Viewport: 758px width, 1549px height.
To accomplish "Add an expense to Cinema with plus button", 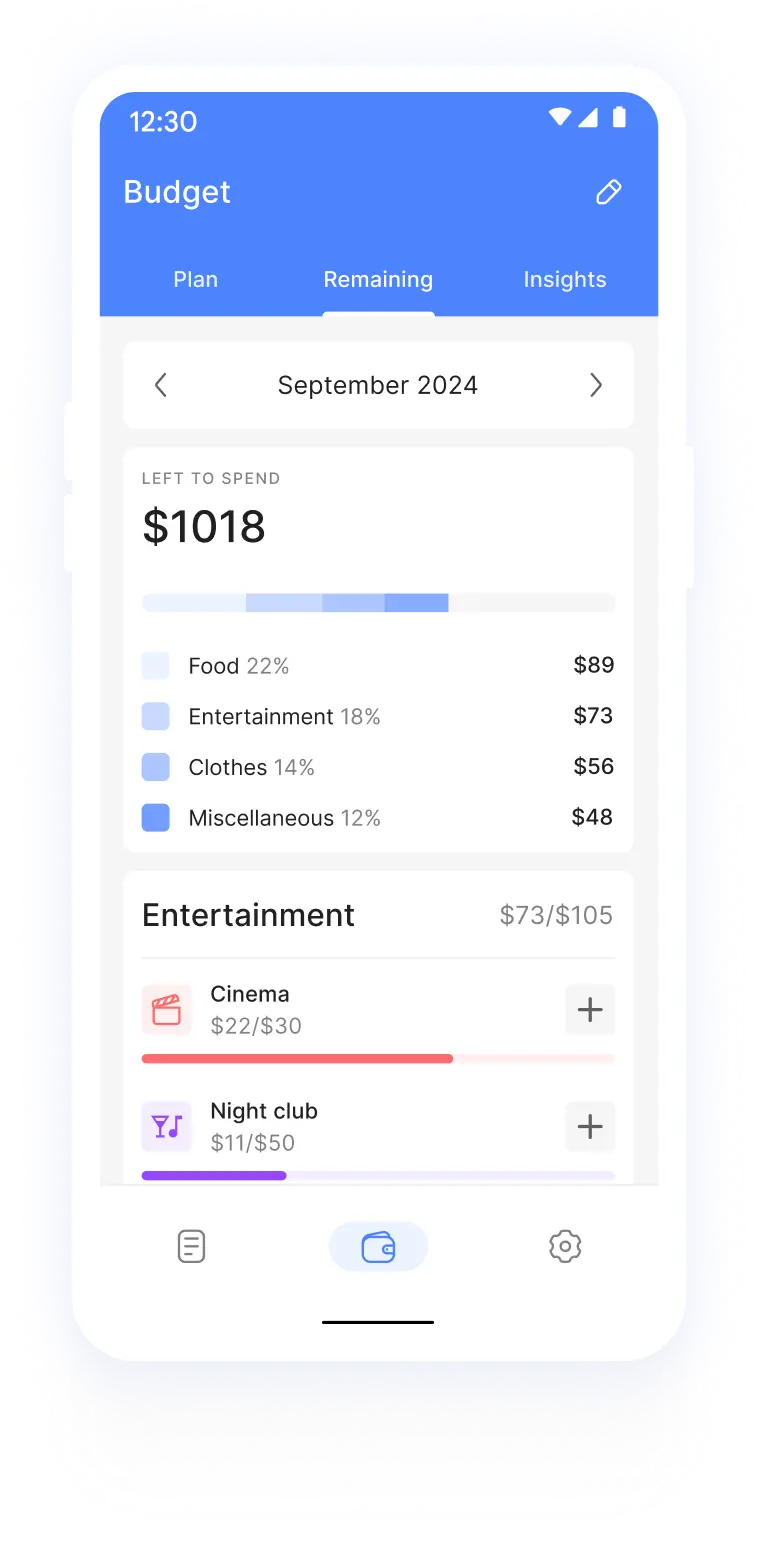I will coord(590,1010).
